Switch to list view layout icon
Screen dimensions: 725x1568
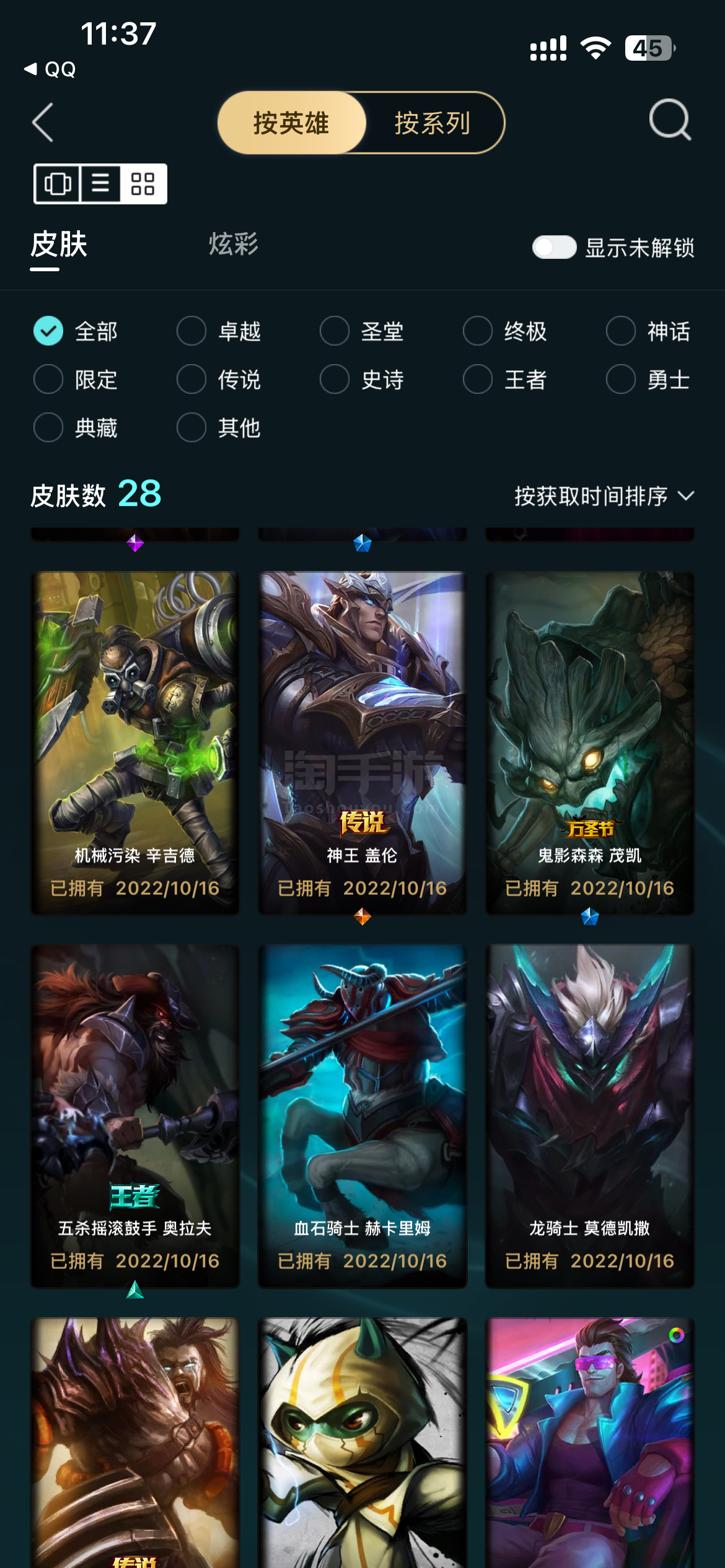coord(100,184)
